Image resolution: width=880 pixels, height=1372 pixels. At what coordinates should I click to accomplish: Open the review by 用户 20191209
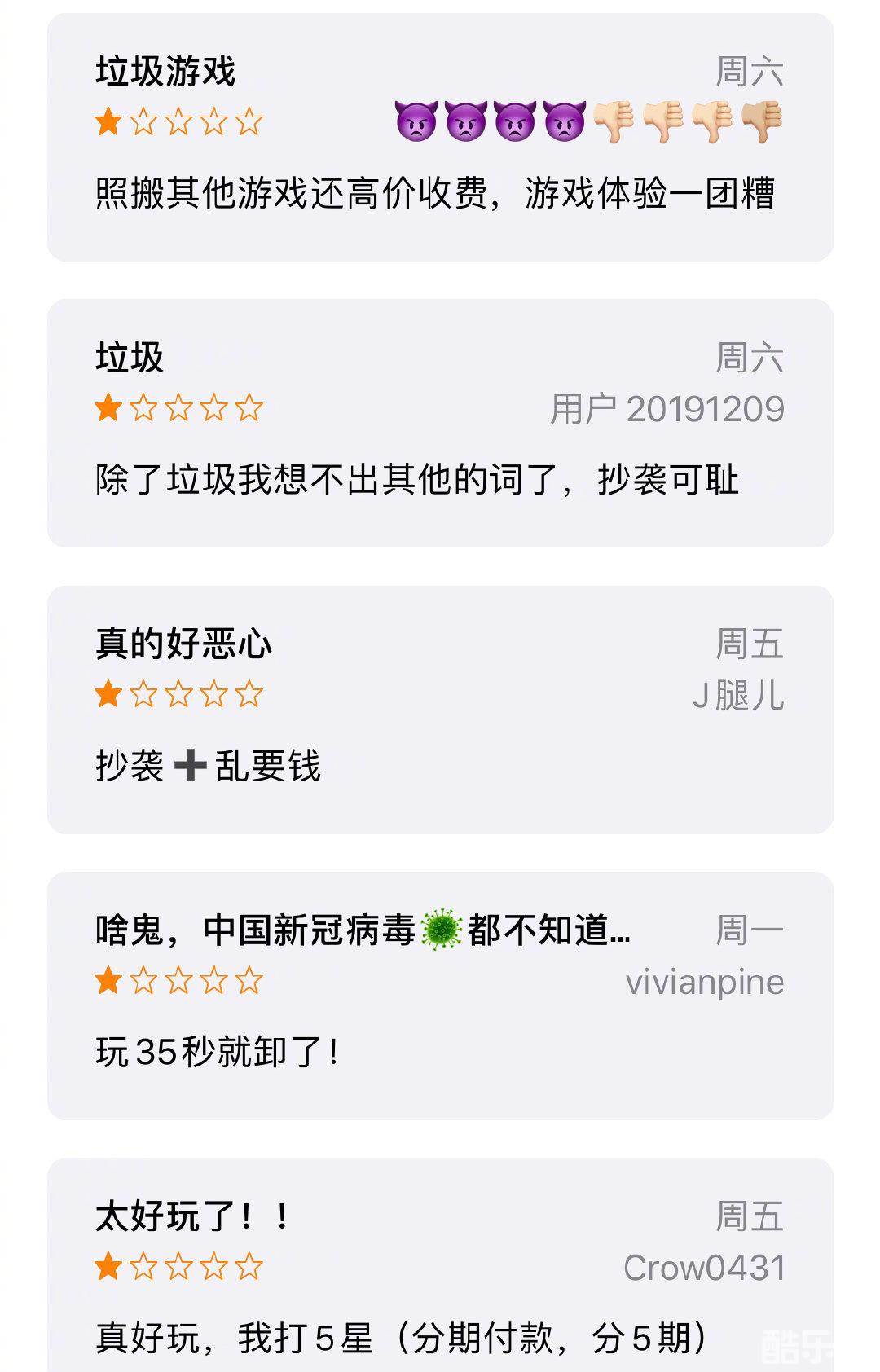440,423
